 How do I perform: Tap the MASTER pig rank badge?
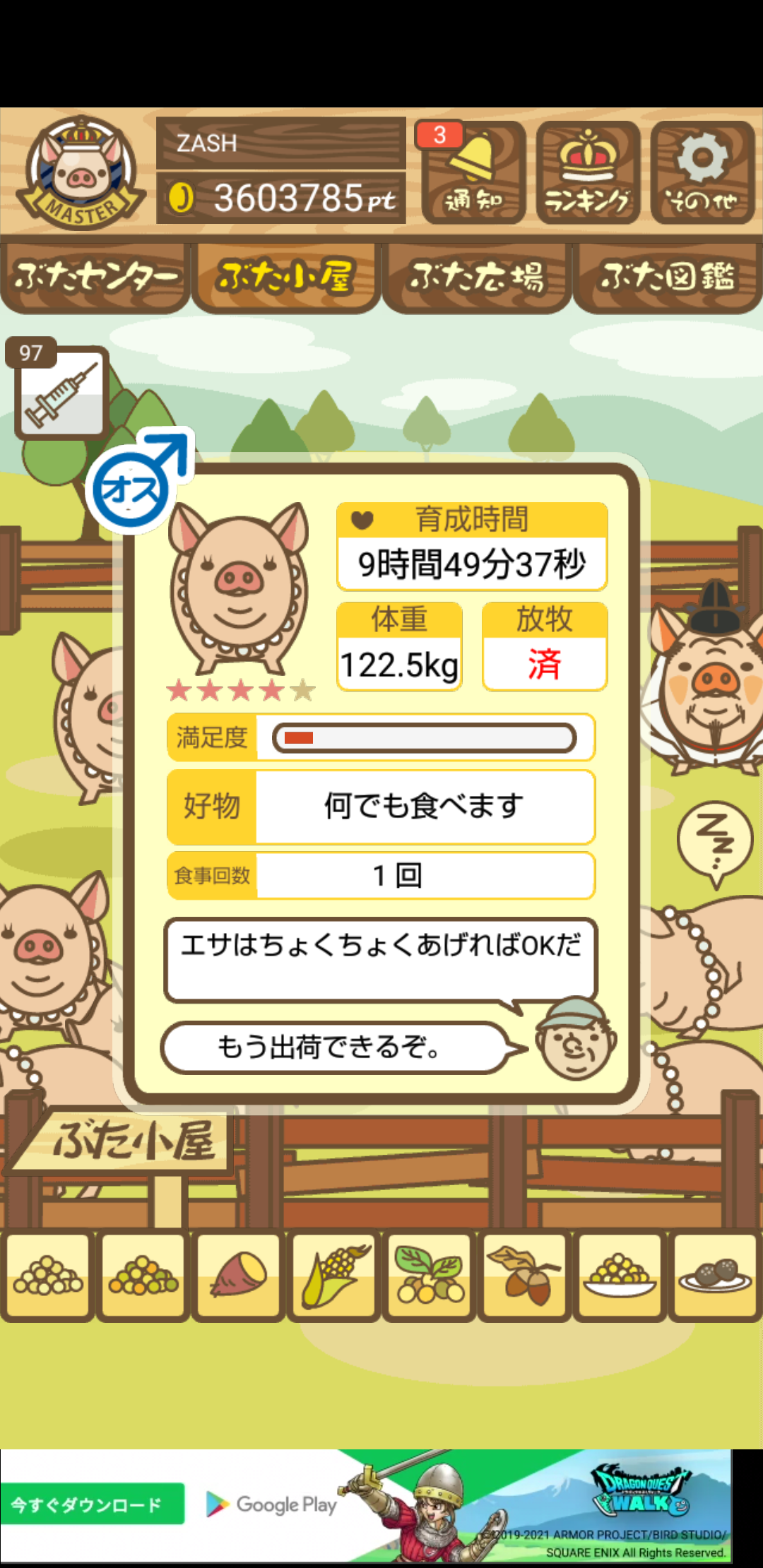(x=81, y=172)
